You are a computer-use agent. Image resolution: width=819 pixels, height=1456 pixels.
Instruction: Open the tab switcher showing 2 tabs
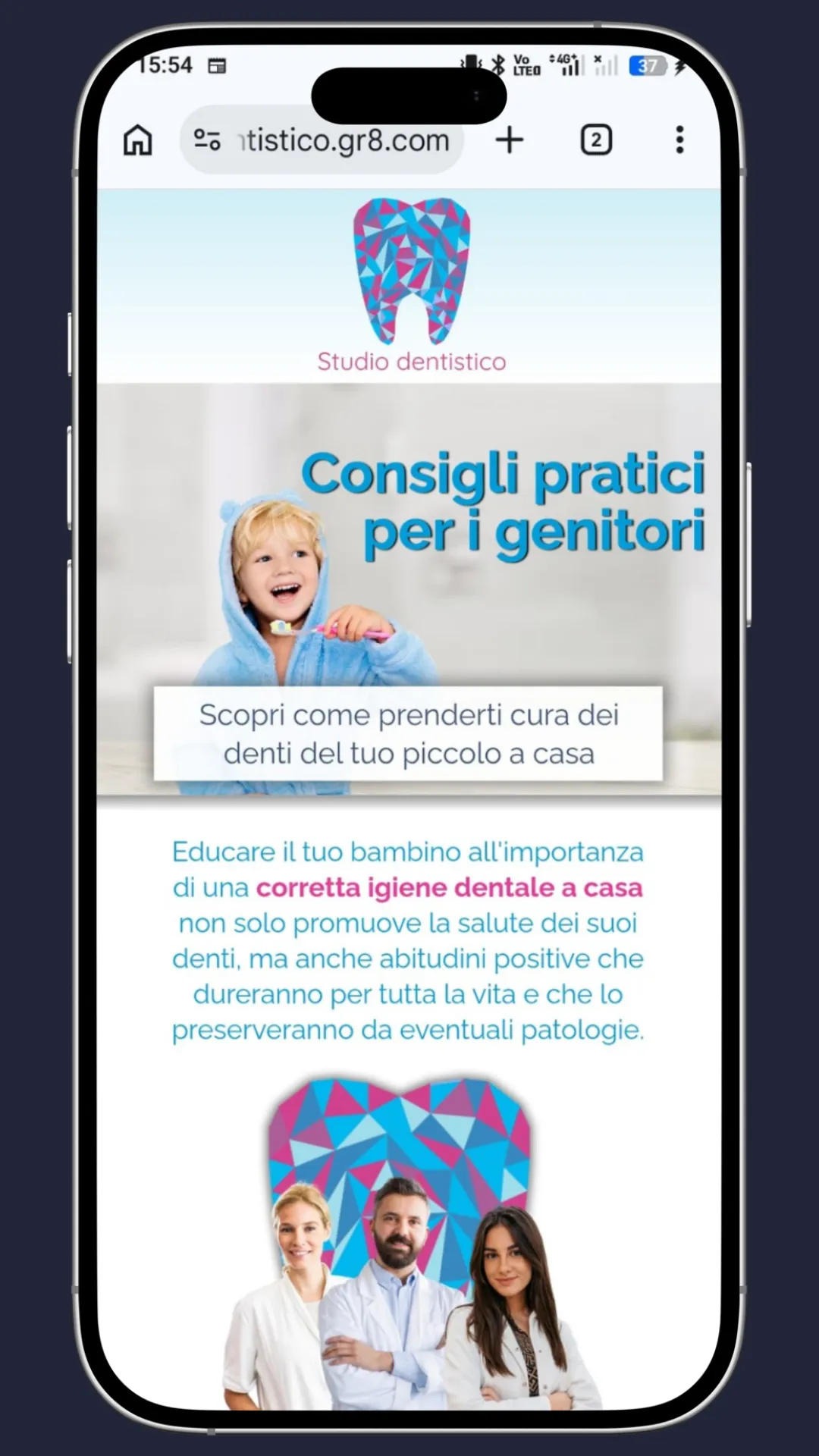click(x=596, y=140)
